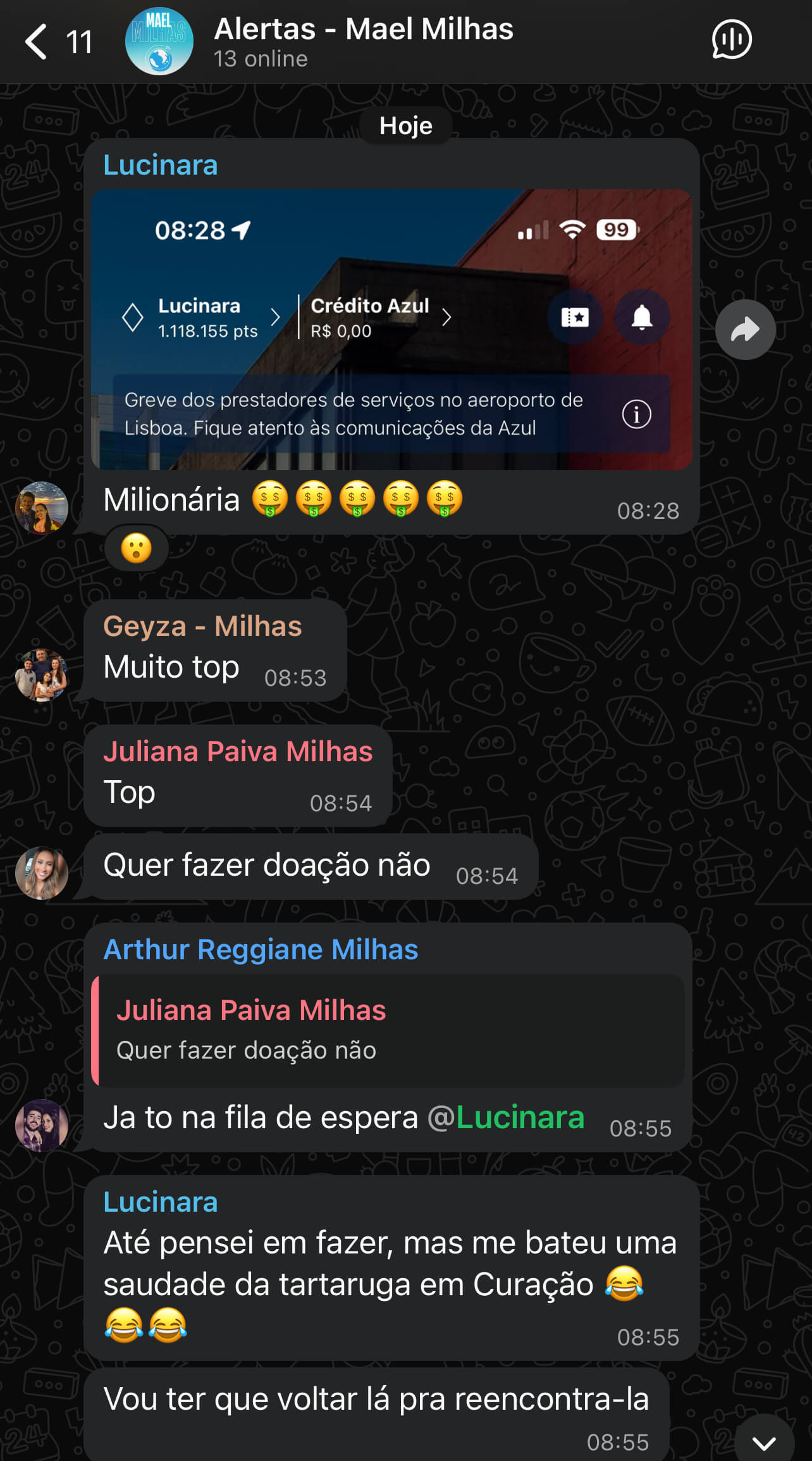The image size is (812, 1461).
Task: Open Arthur Reggiane's profile photo
Action: pos(42,1125)
